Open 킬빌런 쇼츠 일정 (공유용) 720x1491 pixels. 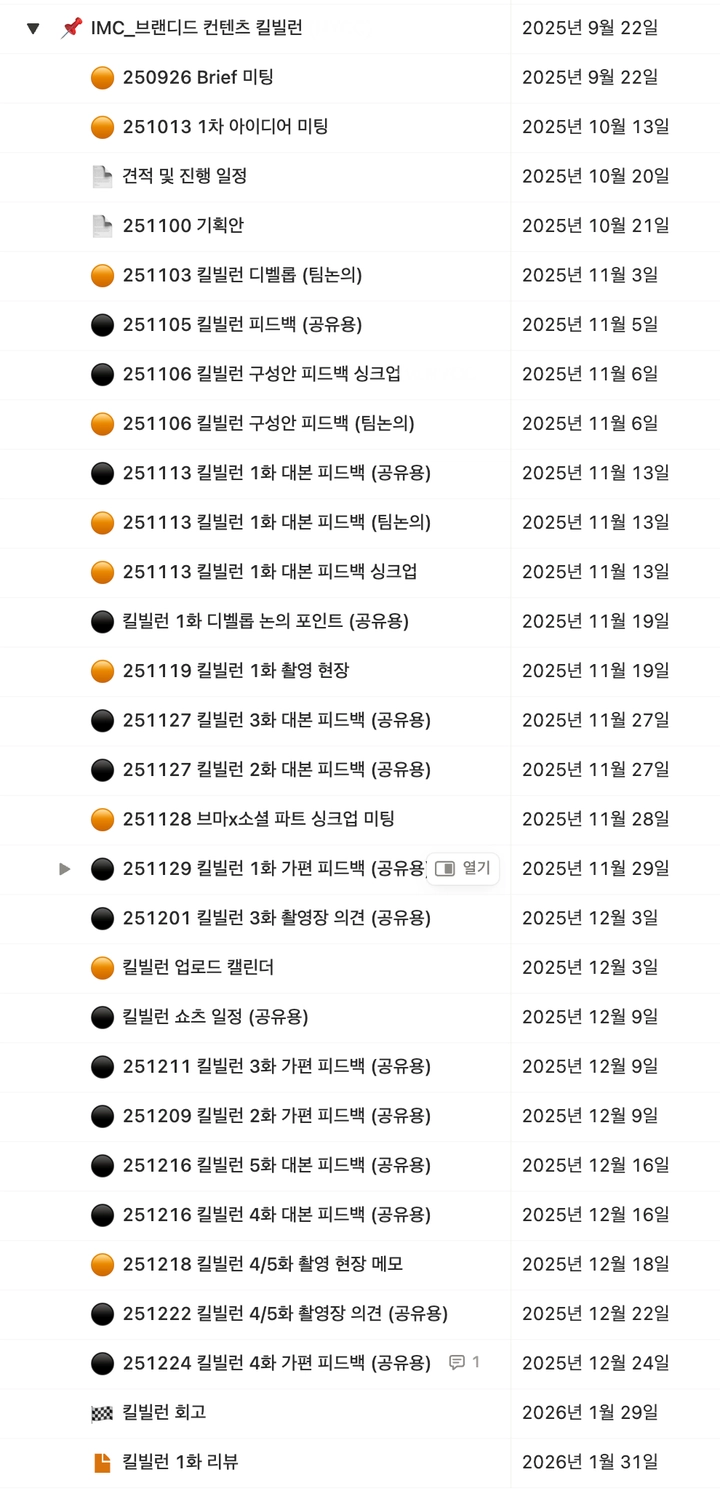pyautogui.click(x=215, y=1017)
